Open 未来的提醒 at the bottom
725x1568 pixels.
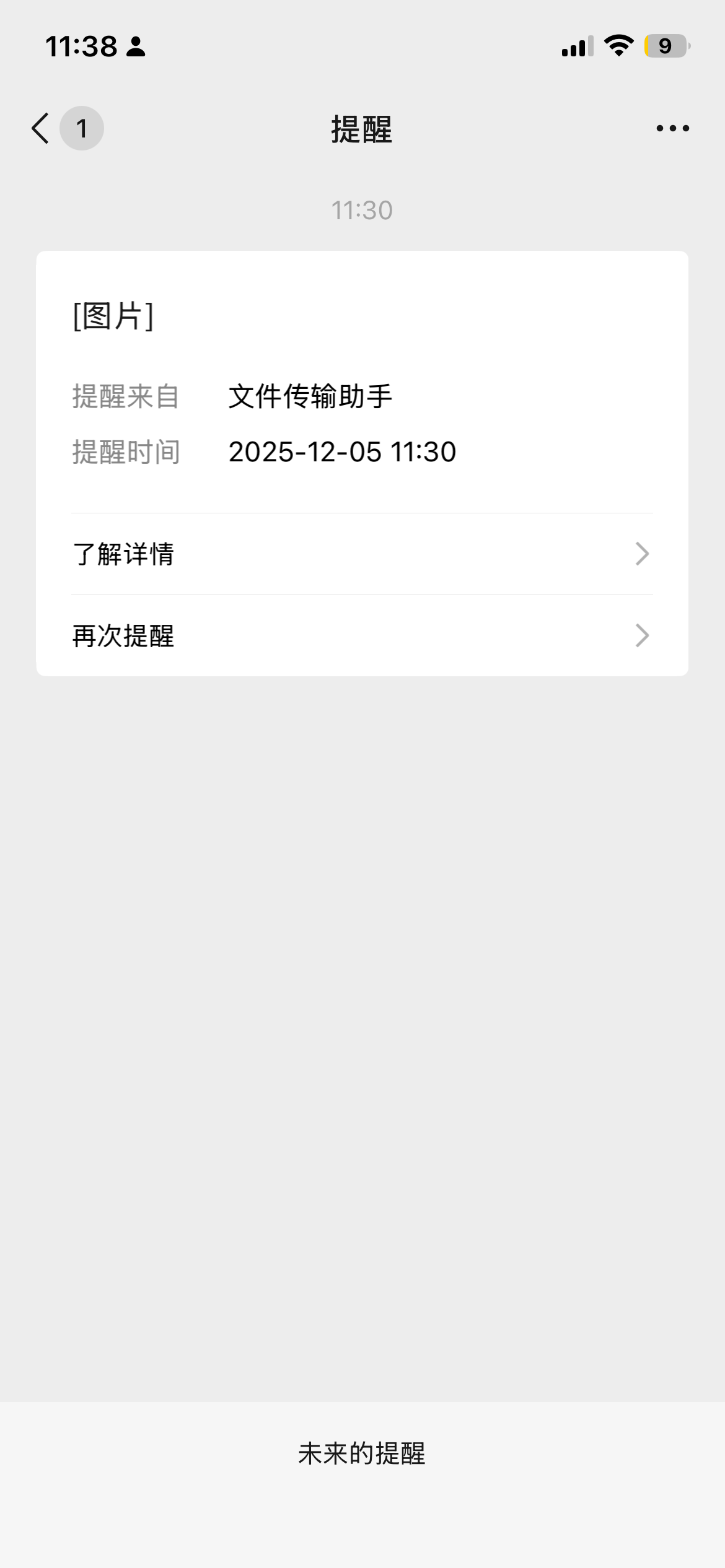(x=362, y=1453)
